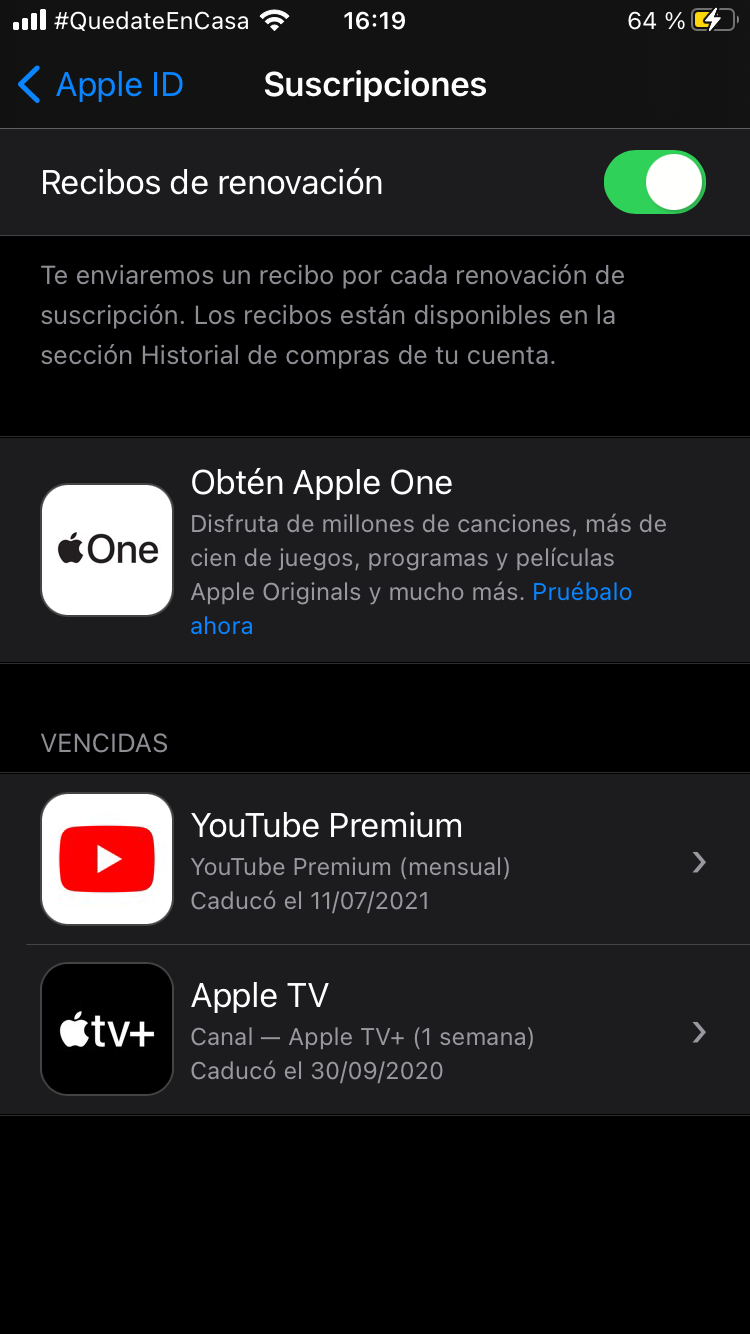Open the expired Apple TV subscription
The image size is (750, 1334).
pyautogui.click(x=375, y=1030)
